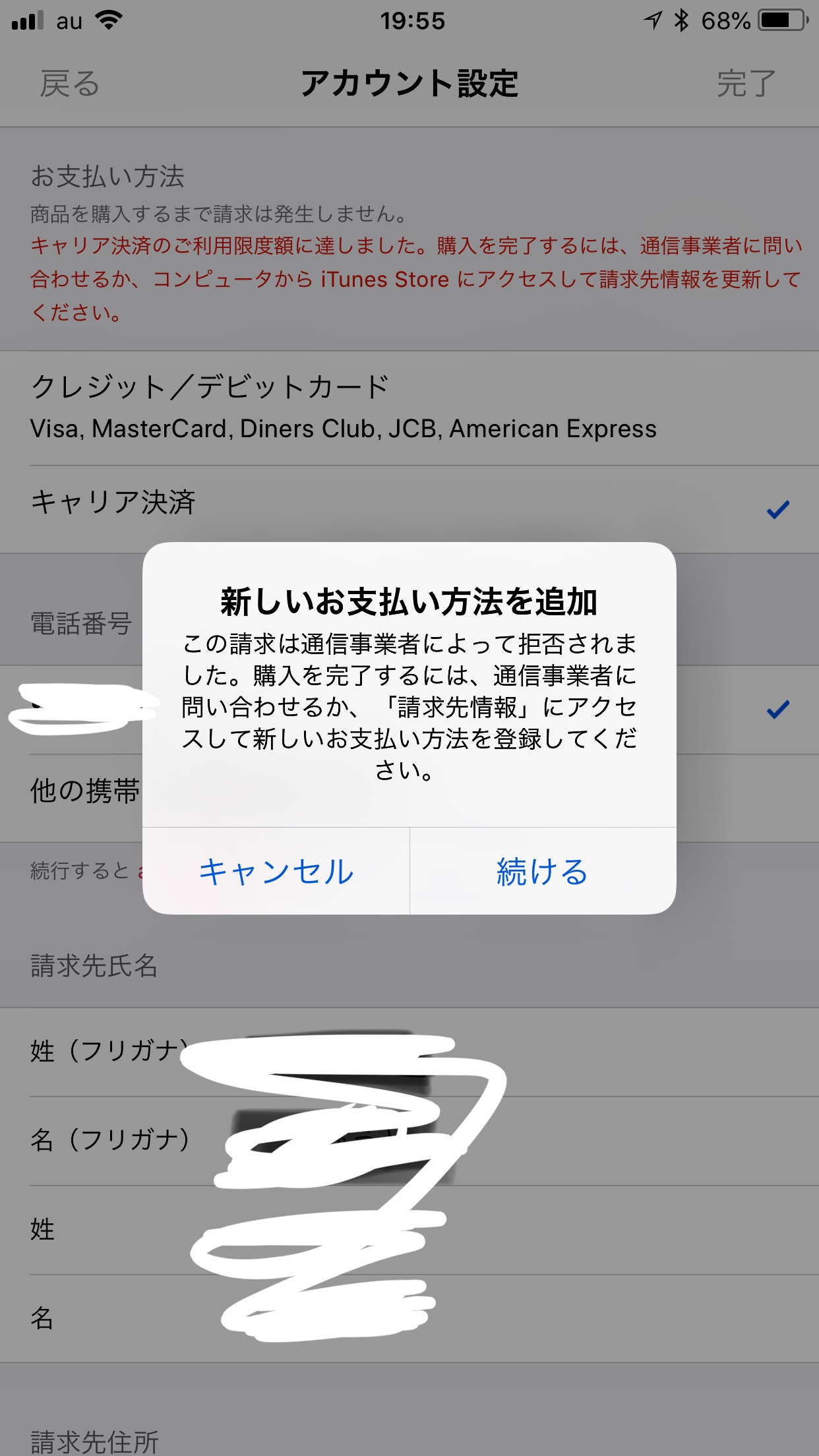Tap キャンセル in the payment dialog
The width and height of the screenshot is (819, 1456).
276,872
